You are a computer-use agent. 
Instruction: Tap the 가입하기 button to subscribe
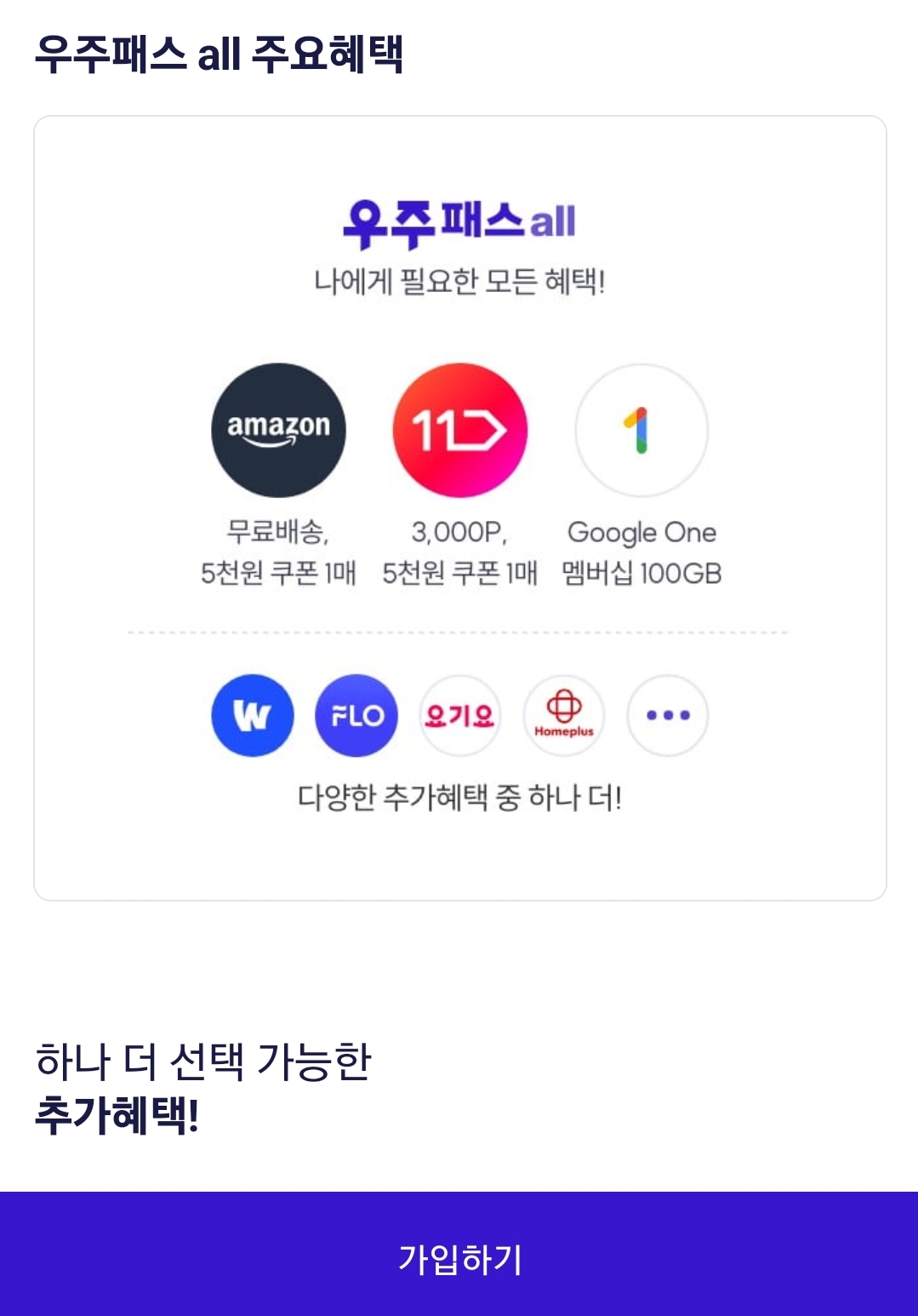tap(459, 1254)
